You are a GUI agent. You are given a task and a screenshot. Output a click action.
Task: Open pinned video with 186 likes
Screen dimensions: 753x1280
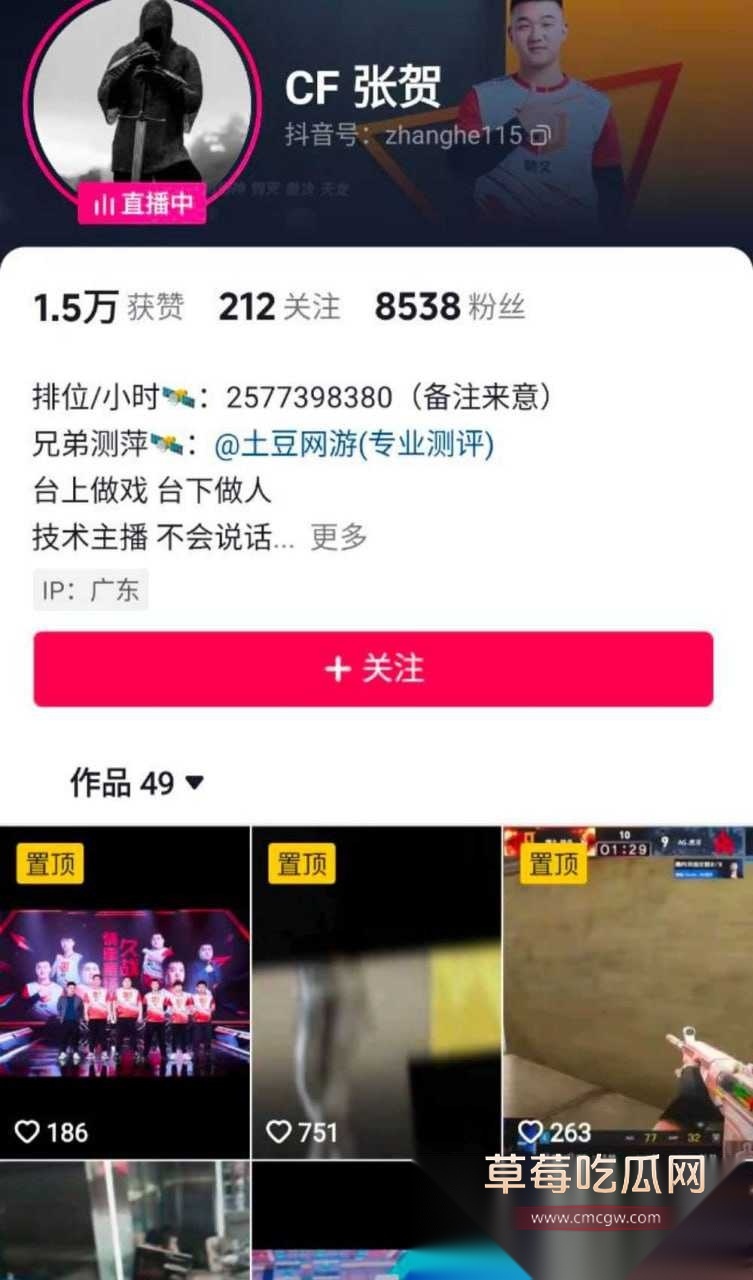click(124, 992)
